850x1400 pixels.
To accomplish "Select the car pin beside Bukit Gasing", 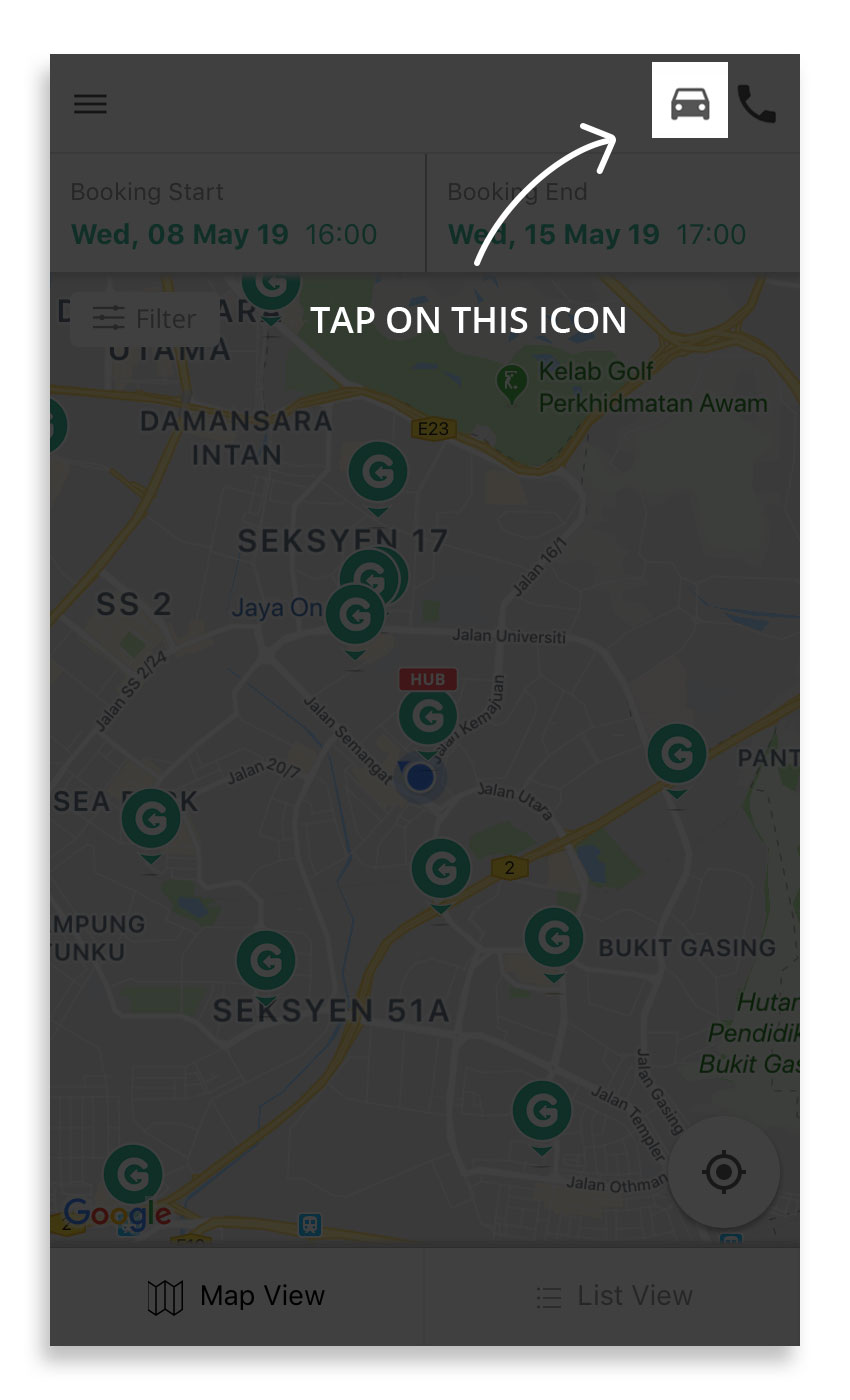I will click(x=554, y=939).
